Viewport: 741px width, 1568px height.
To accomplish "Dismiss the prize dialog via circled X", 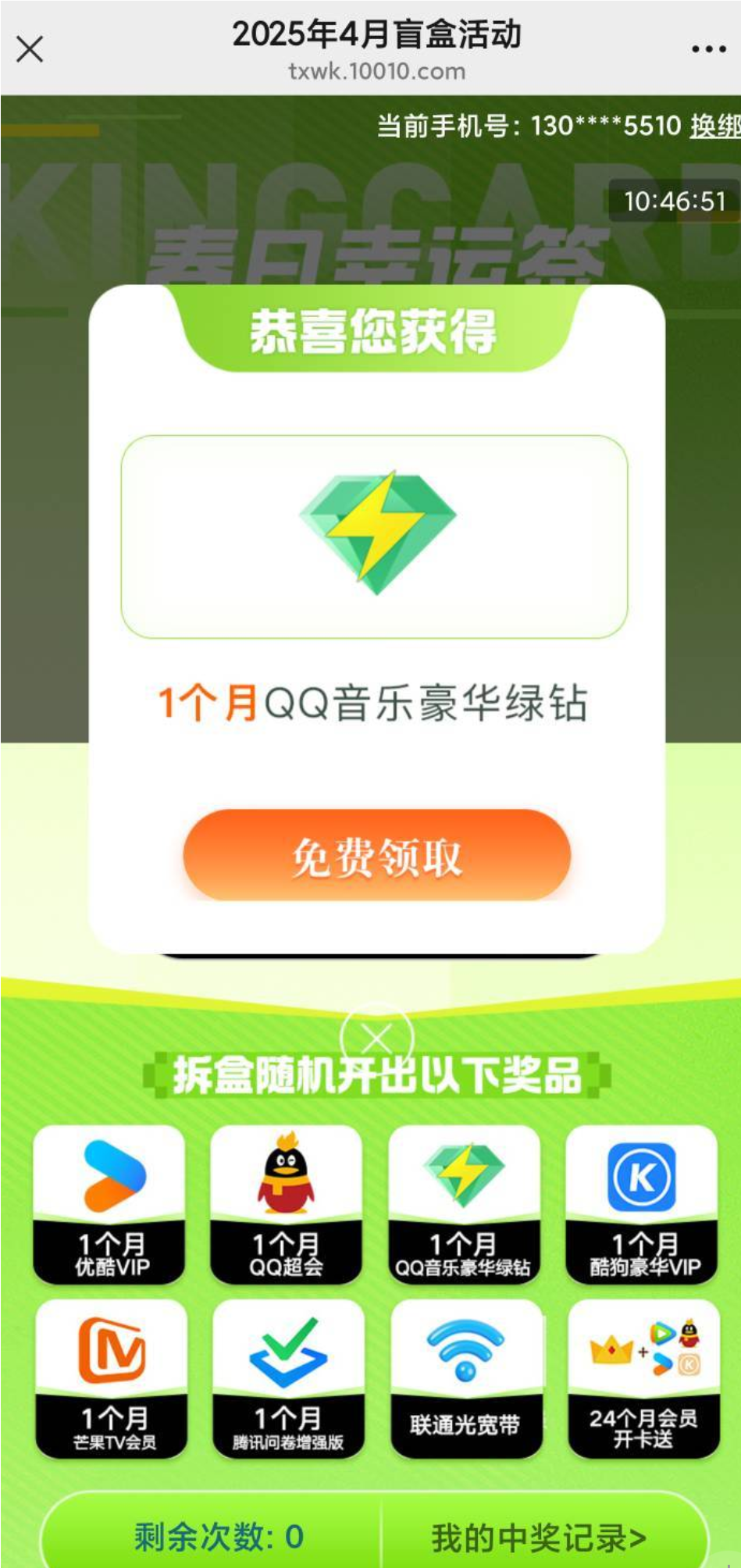I will pyautogui.click(x=377, y=1038).
